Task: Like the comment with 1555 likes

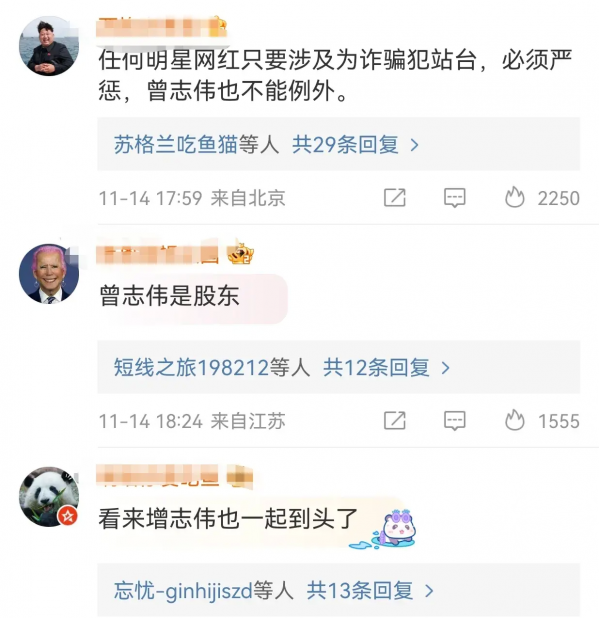Action: (x=515, y=421)
